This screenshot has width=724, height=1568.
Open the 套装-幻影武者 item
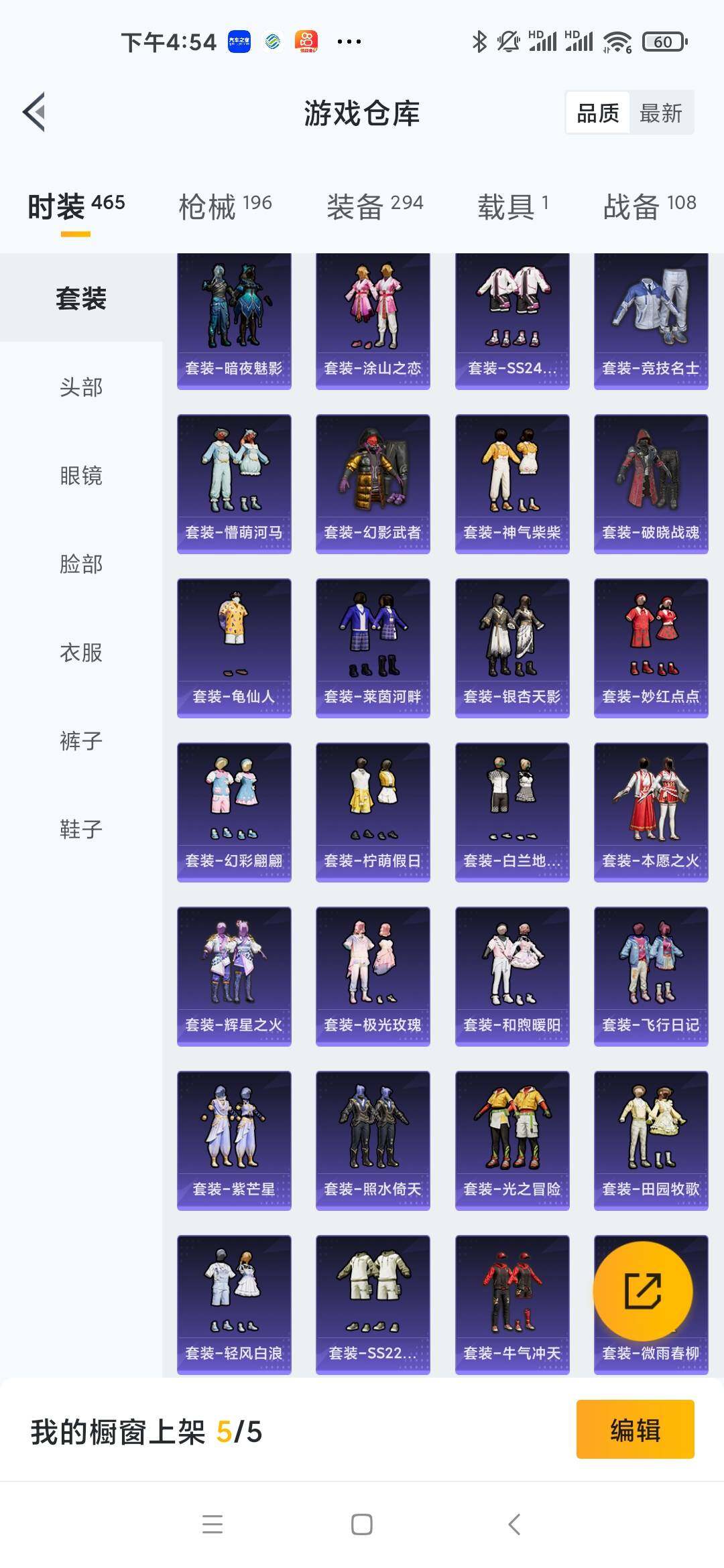coord(373,484)
